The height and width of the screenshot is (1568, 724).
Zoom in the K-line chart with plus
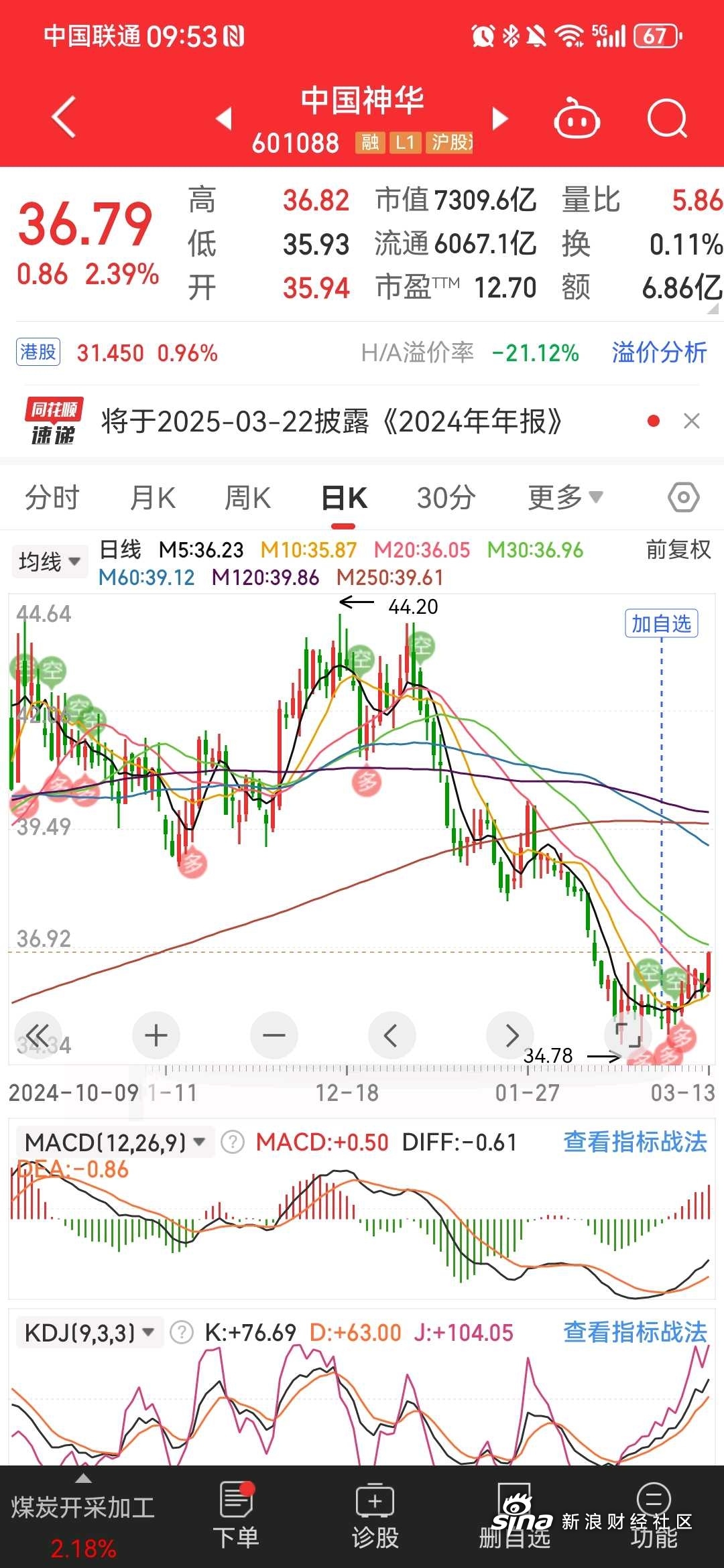click(156, 1035)
